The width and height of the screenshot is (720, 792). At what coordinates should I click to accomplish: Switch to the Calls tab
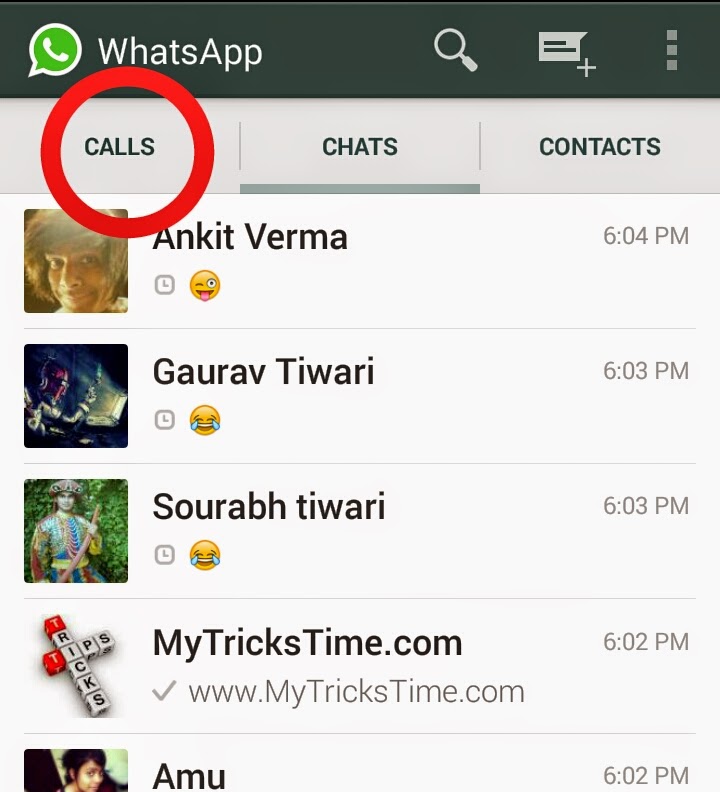[119, 147]
